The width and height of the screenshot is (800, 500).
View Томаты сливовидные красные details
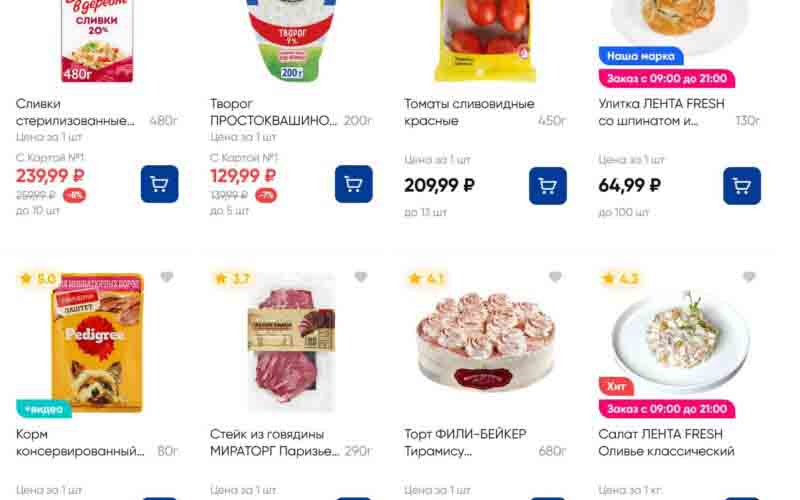(469, 112)
